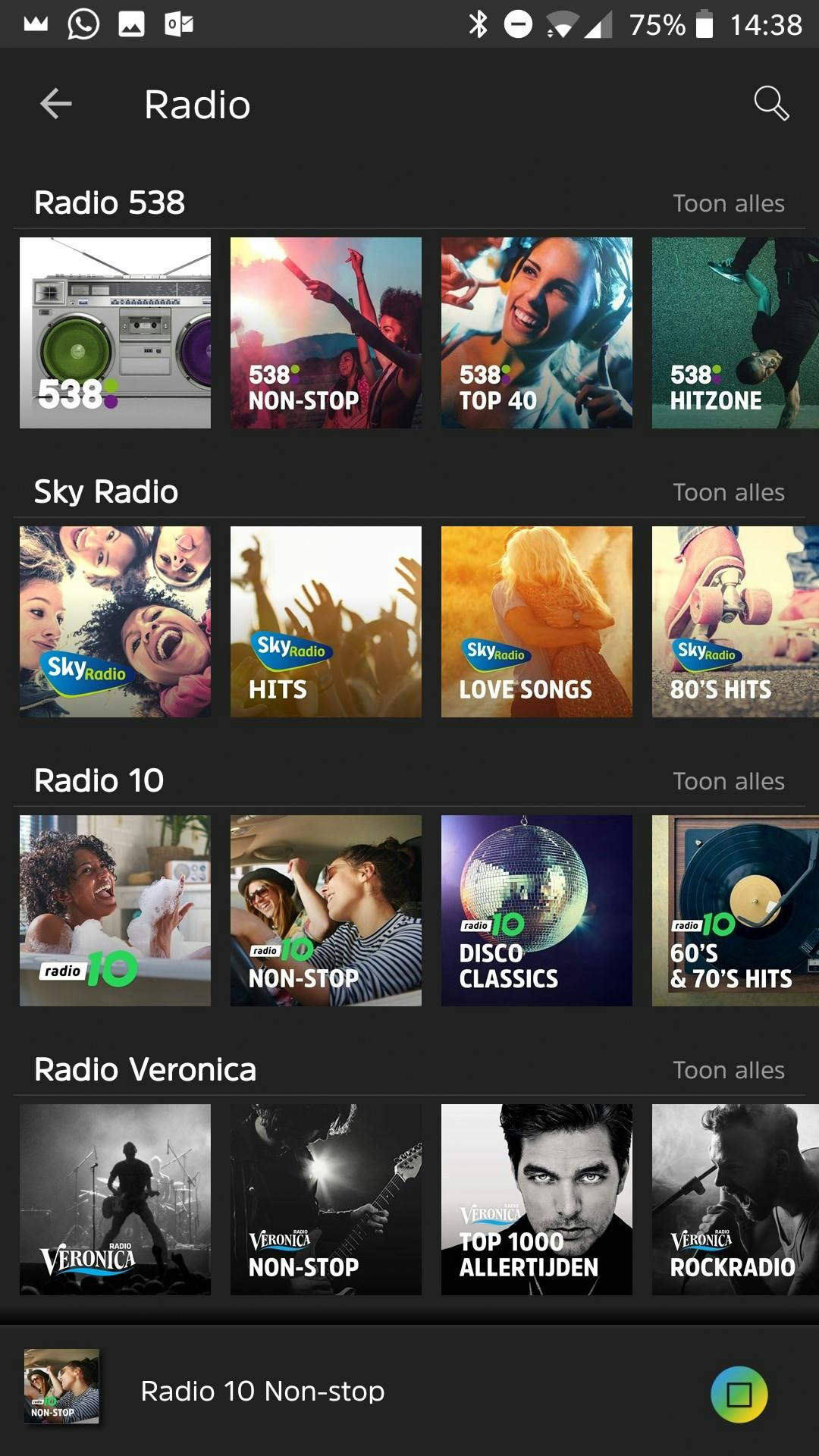Go back using the arrow icon
The height and width of the screenshot is (1456, 819).
coord(56,104)
